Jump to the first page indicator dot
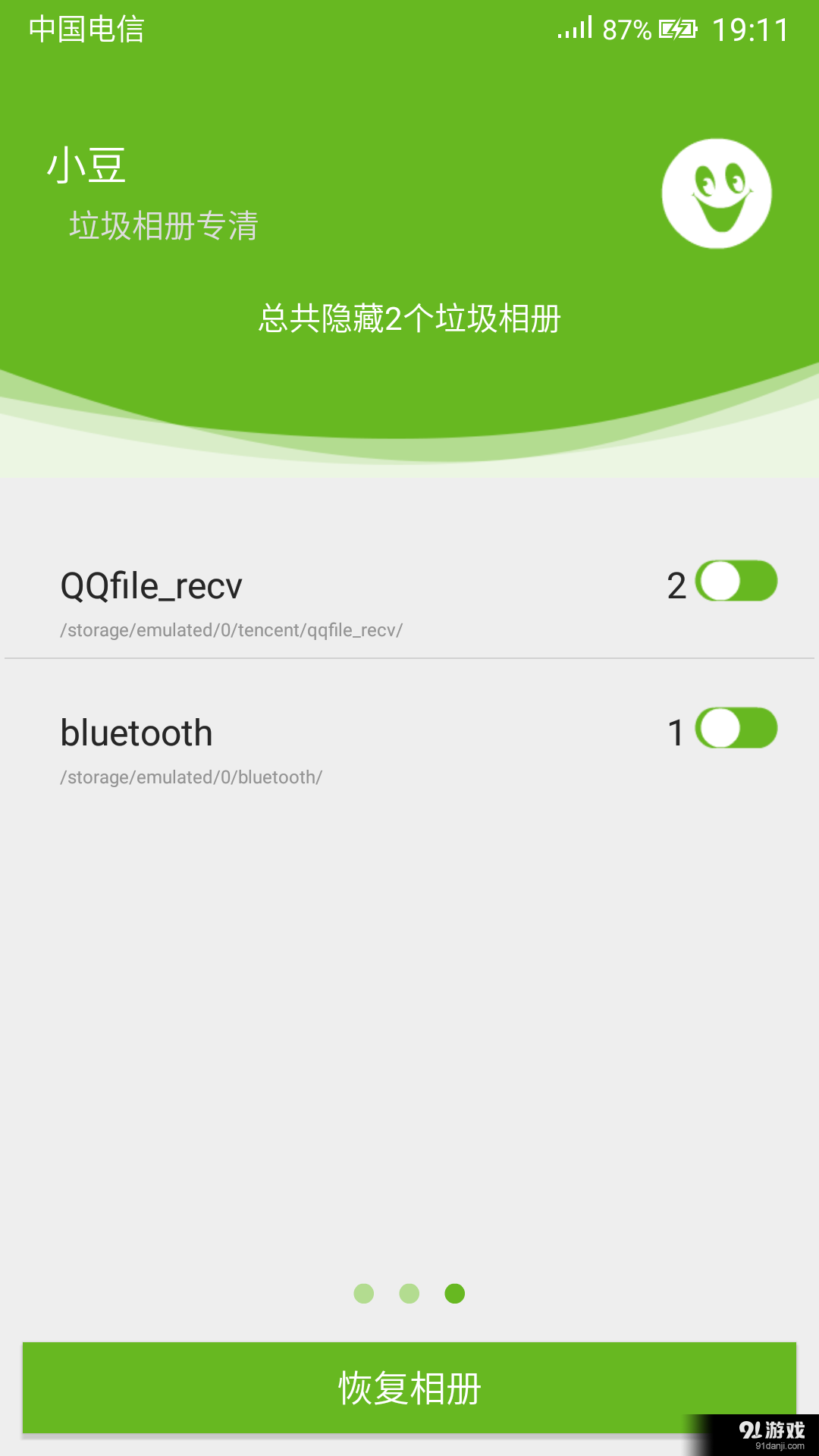 [x=364, y=1294]
